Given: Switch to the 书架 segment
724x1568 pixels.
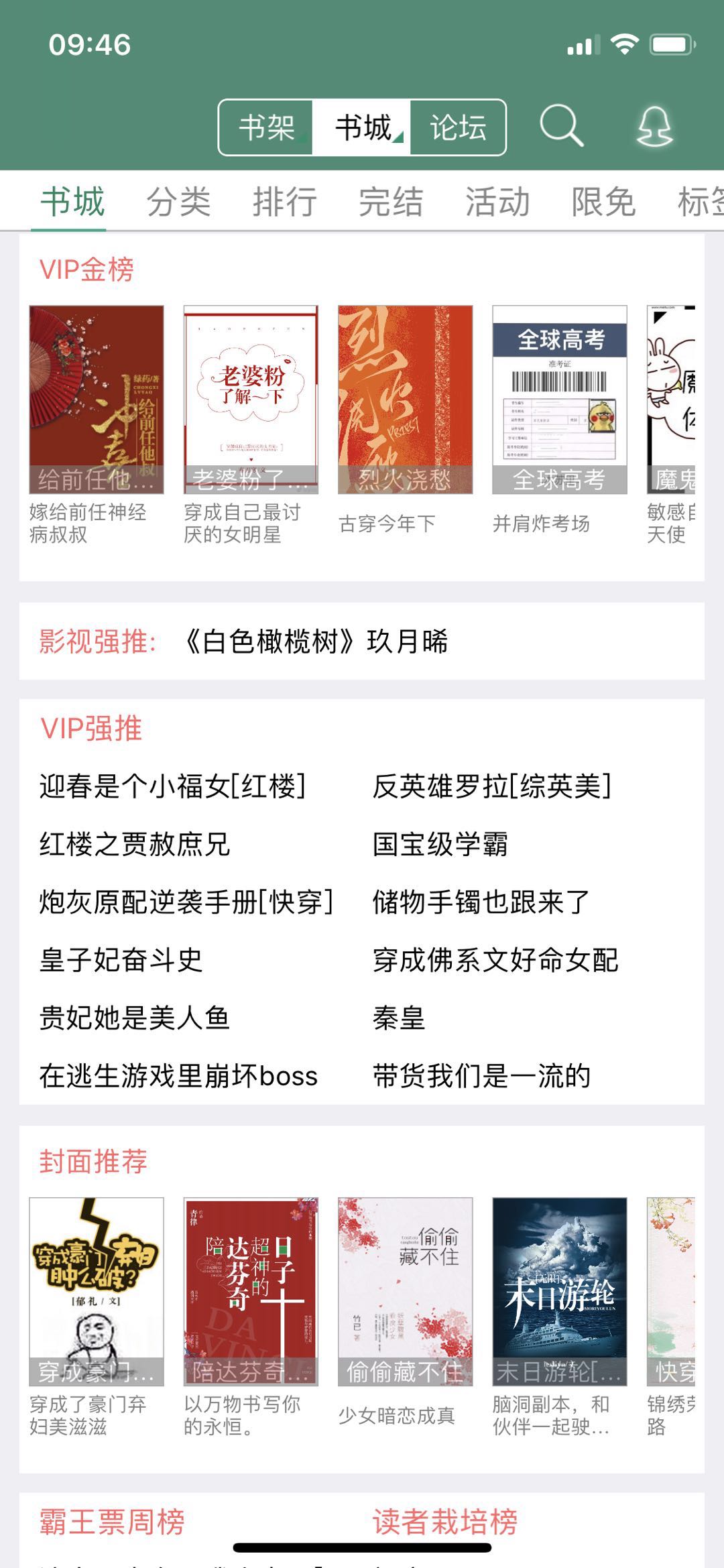Looking at the screenshot, I should coord(267,127).
